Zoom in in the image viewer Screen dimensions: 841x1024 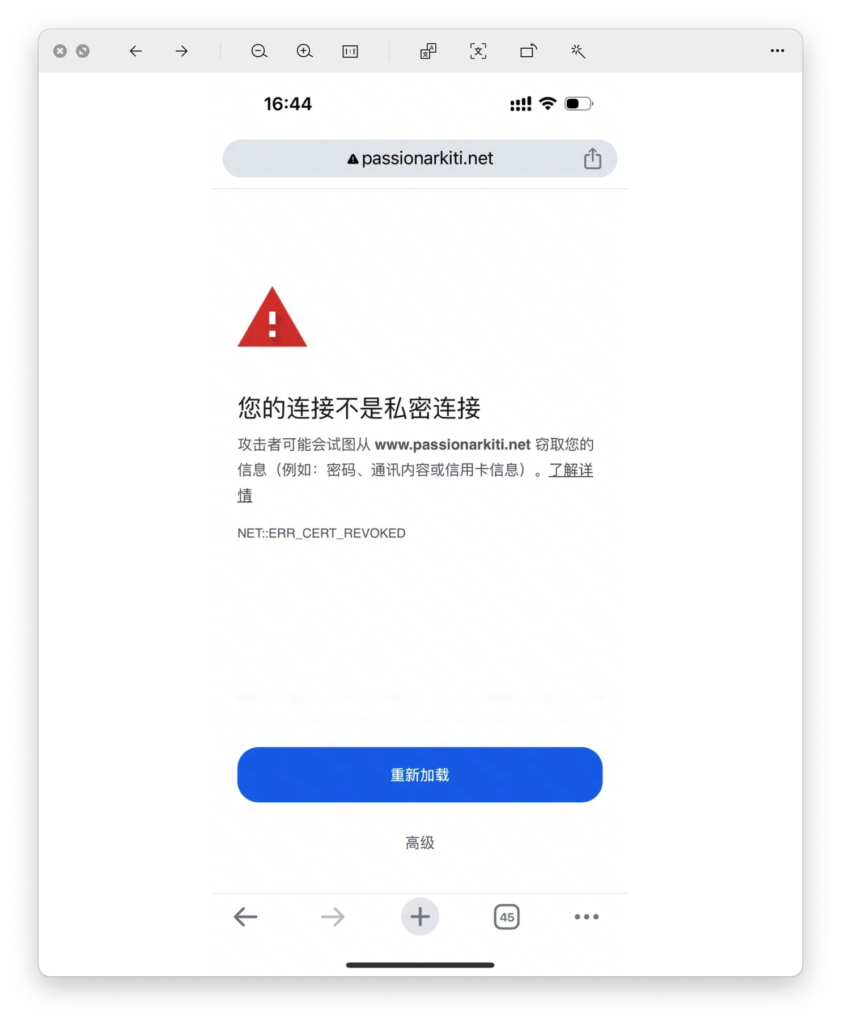point(305,51)
